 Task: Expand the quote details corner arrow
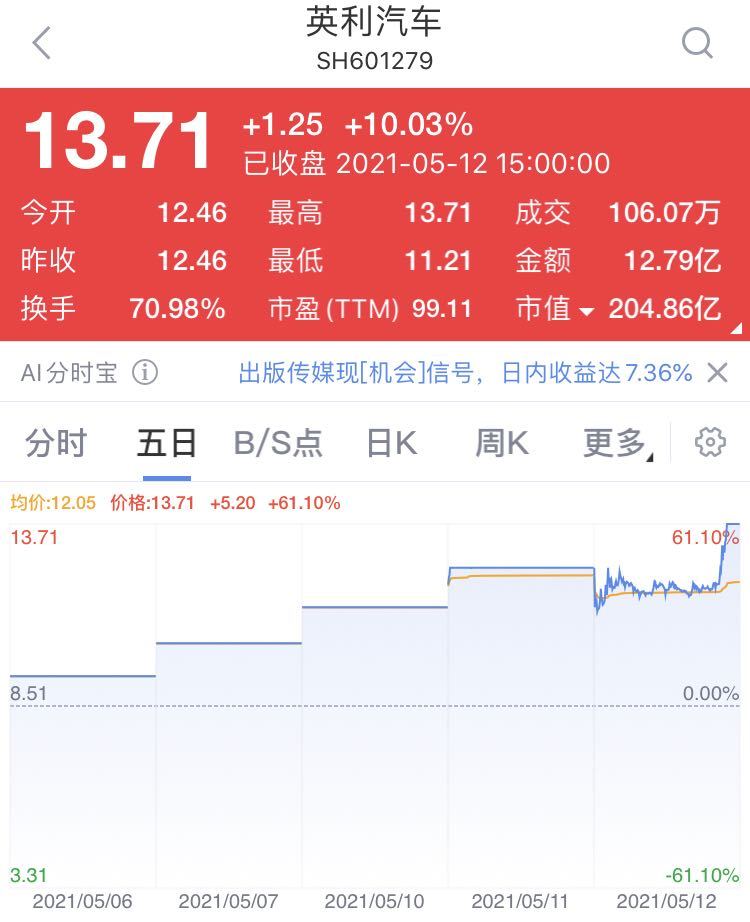tap(738, 328)
